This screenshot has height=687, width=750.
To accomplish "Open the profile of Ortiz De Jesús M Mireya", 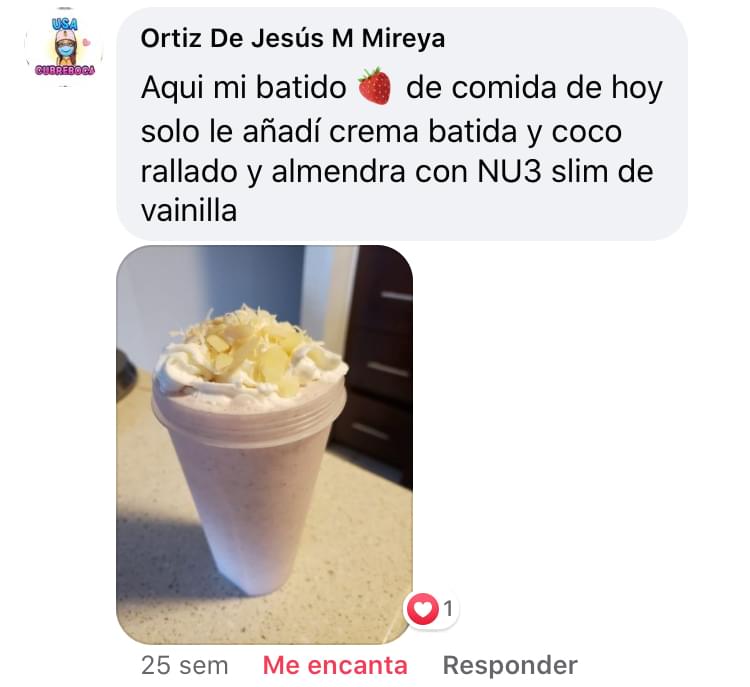I will coord(293,39).
